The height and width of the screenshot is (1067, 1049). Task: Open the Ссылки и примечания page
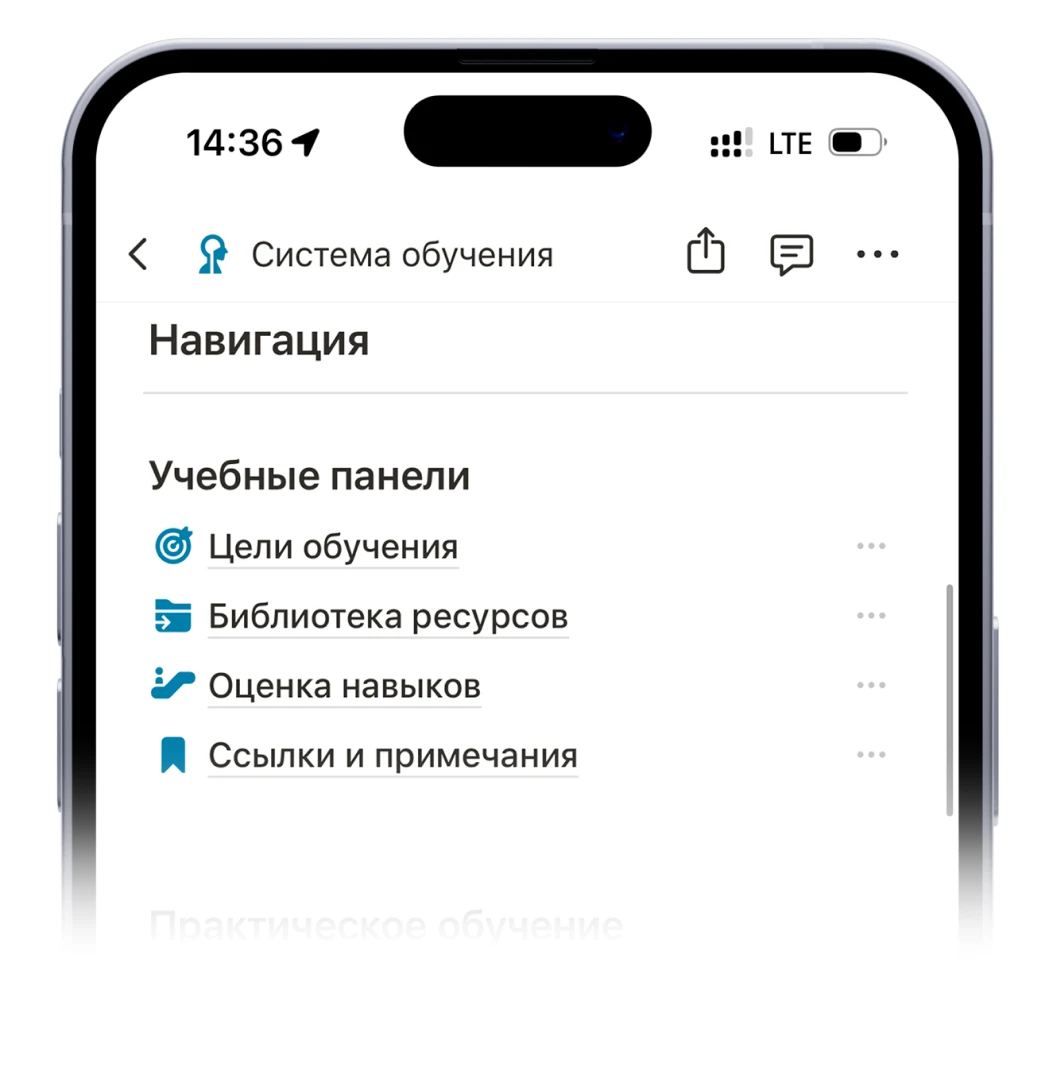[392, 756]
